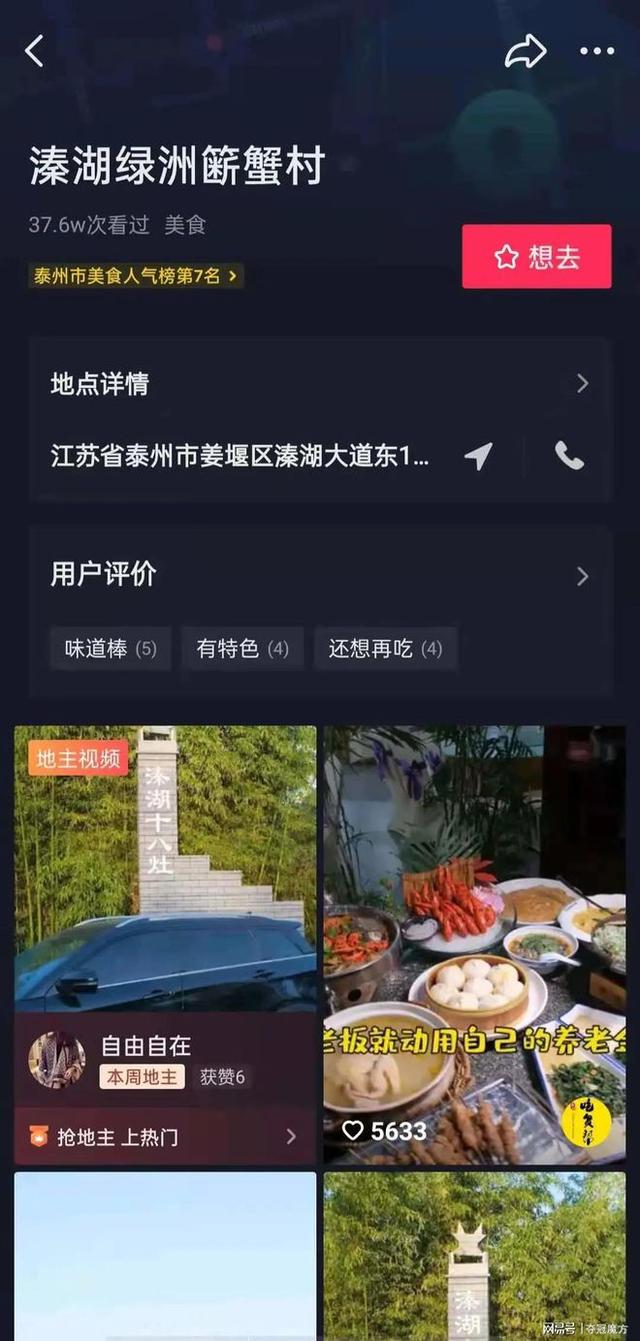
Task: Tap the 想去 want-to-go button
Action: [536, 257]
